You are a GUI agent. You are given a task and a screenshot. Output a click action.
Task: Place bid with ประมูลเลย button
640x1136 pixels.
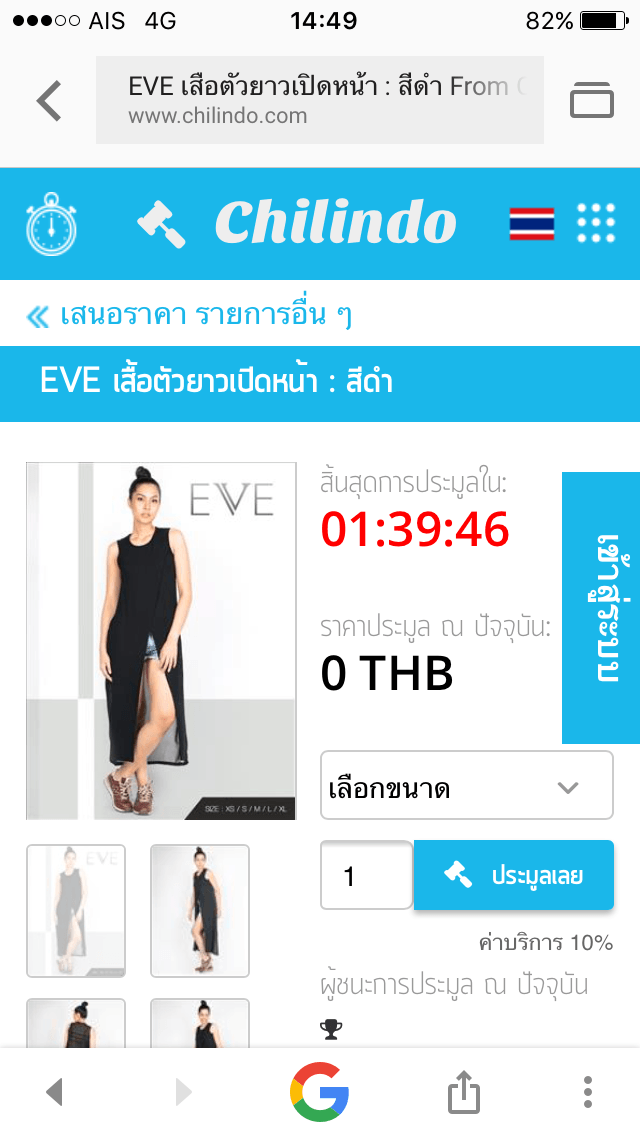click(x=513, y=876)
